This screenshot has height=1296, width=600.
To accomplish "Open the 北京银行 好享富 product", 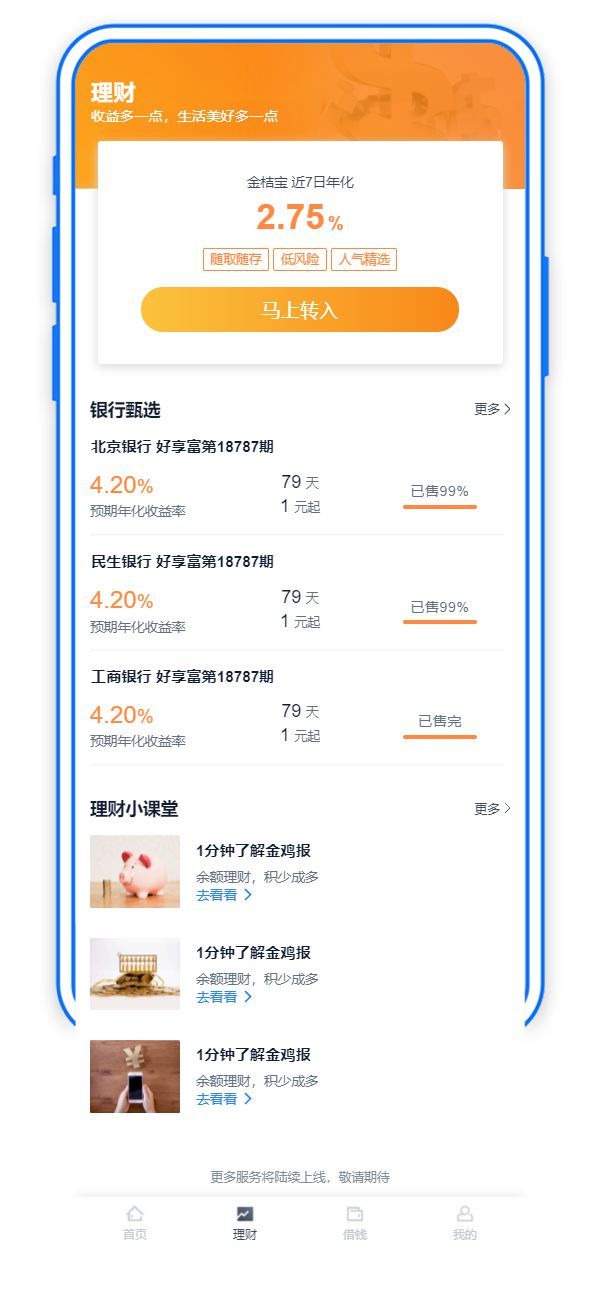I will (182, 447).
